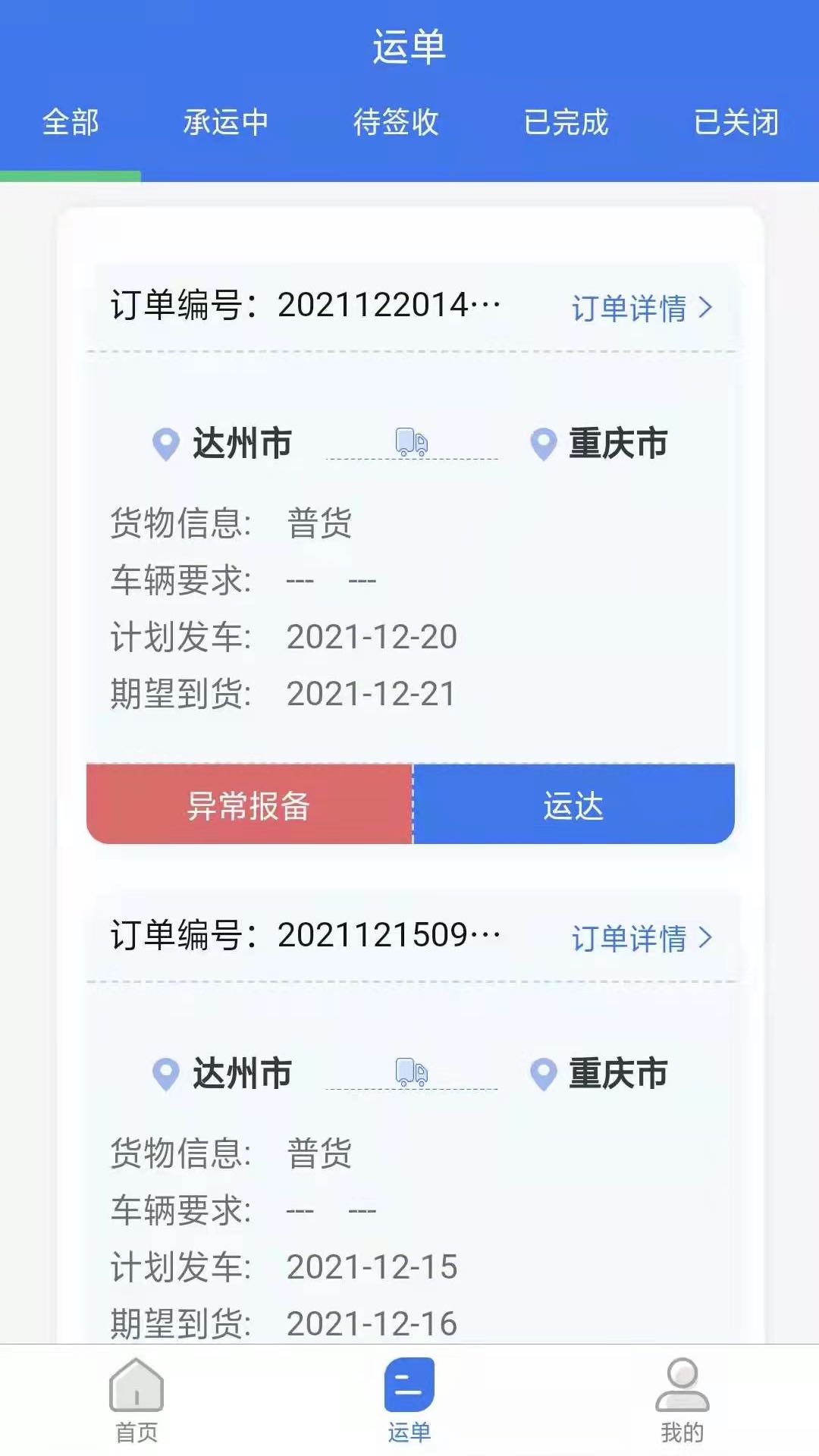819x1456 pixels.
Task: View 订单详情 for order 2021121509
Action: [642, 938]
